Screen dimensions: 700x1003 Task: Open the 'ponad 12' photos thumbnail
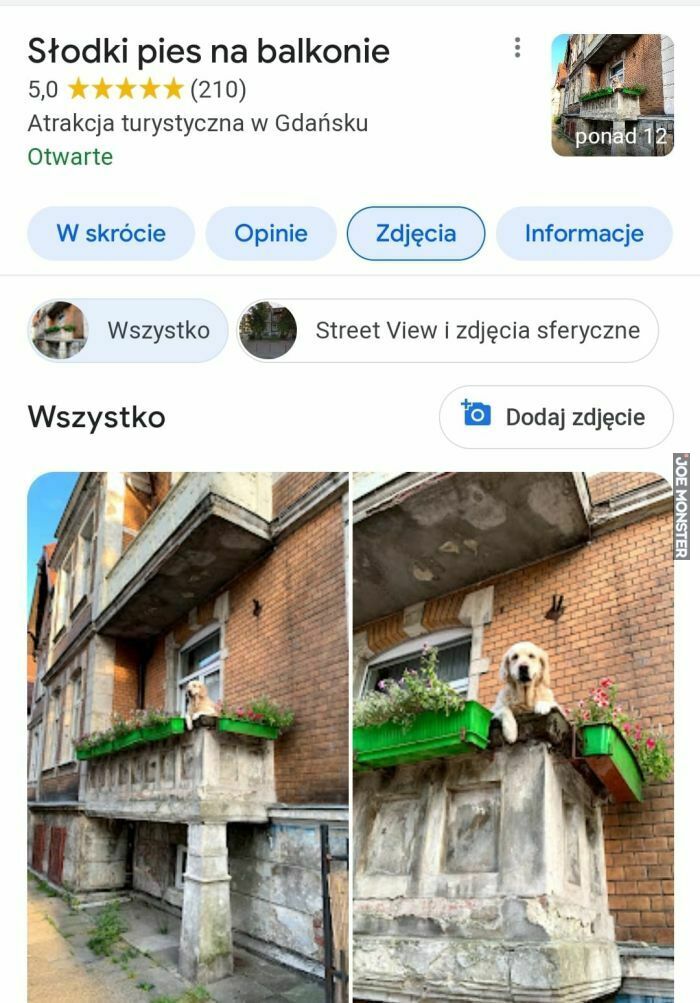(x=612, y=95)
